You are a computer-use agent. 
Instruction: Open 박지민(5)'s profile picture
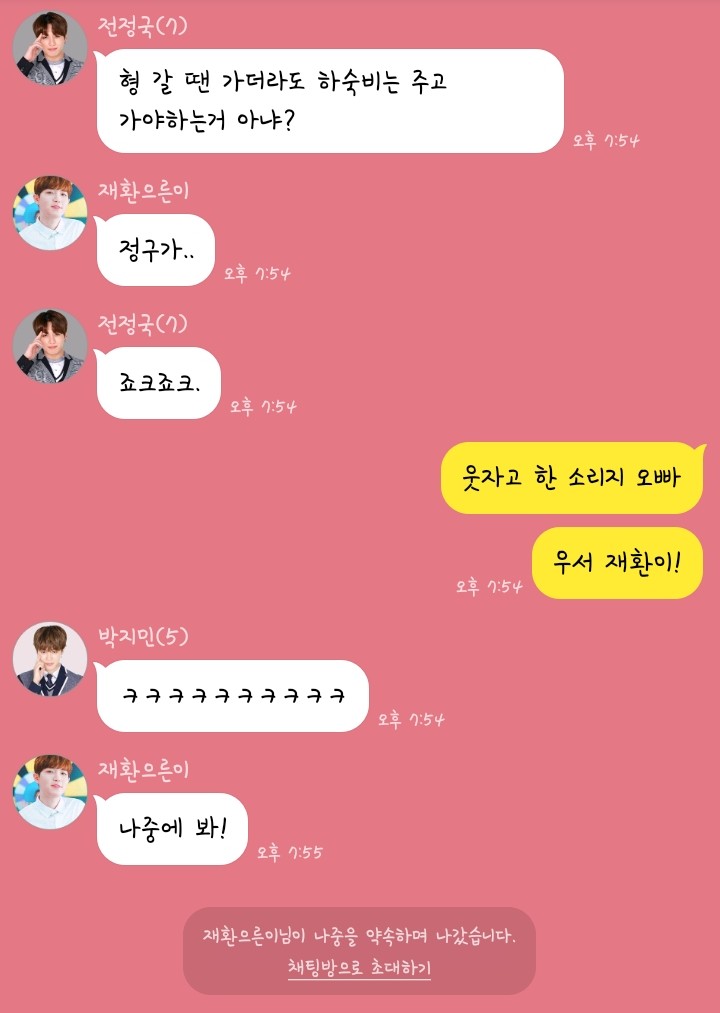(50, 660)
